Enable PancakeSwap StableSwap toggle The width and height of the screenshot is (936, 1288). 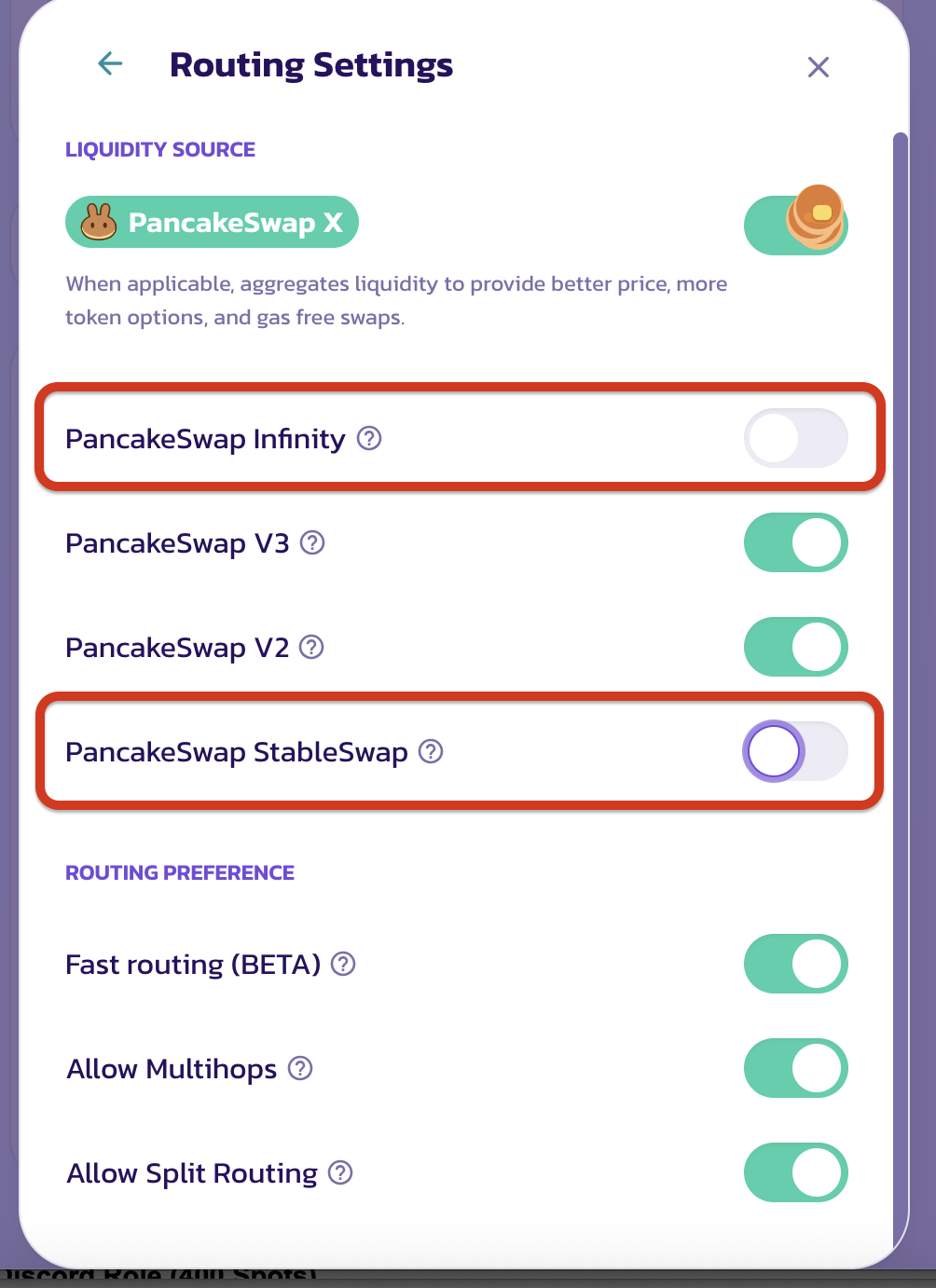pos(795,751)
